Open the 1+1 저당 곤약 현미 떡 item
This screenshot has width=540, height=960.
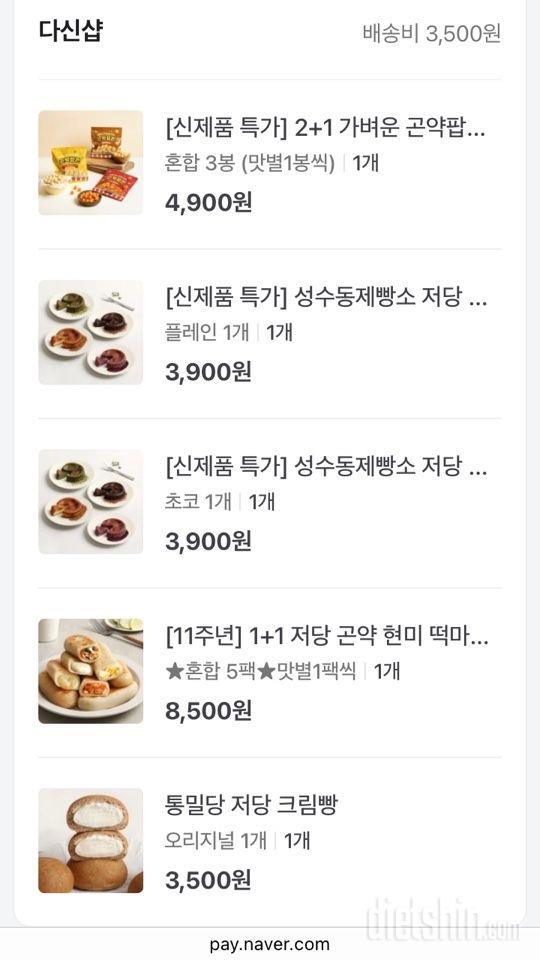tap(269, 672)
